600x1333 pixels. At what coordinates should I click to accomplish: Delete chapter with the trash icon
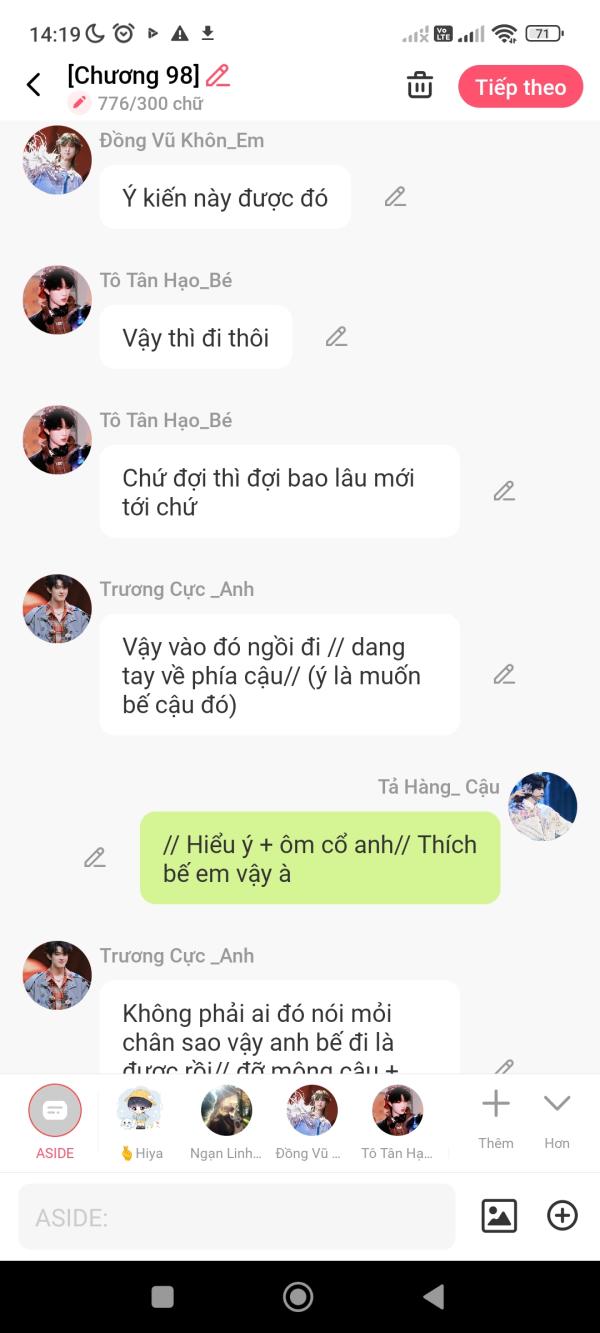pyautogui.click(x=420, y=86)
